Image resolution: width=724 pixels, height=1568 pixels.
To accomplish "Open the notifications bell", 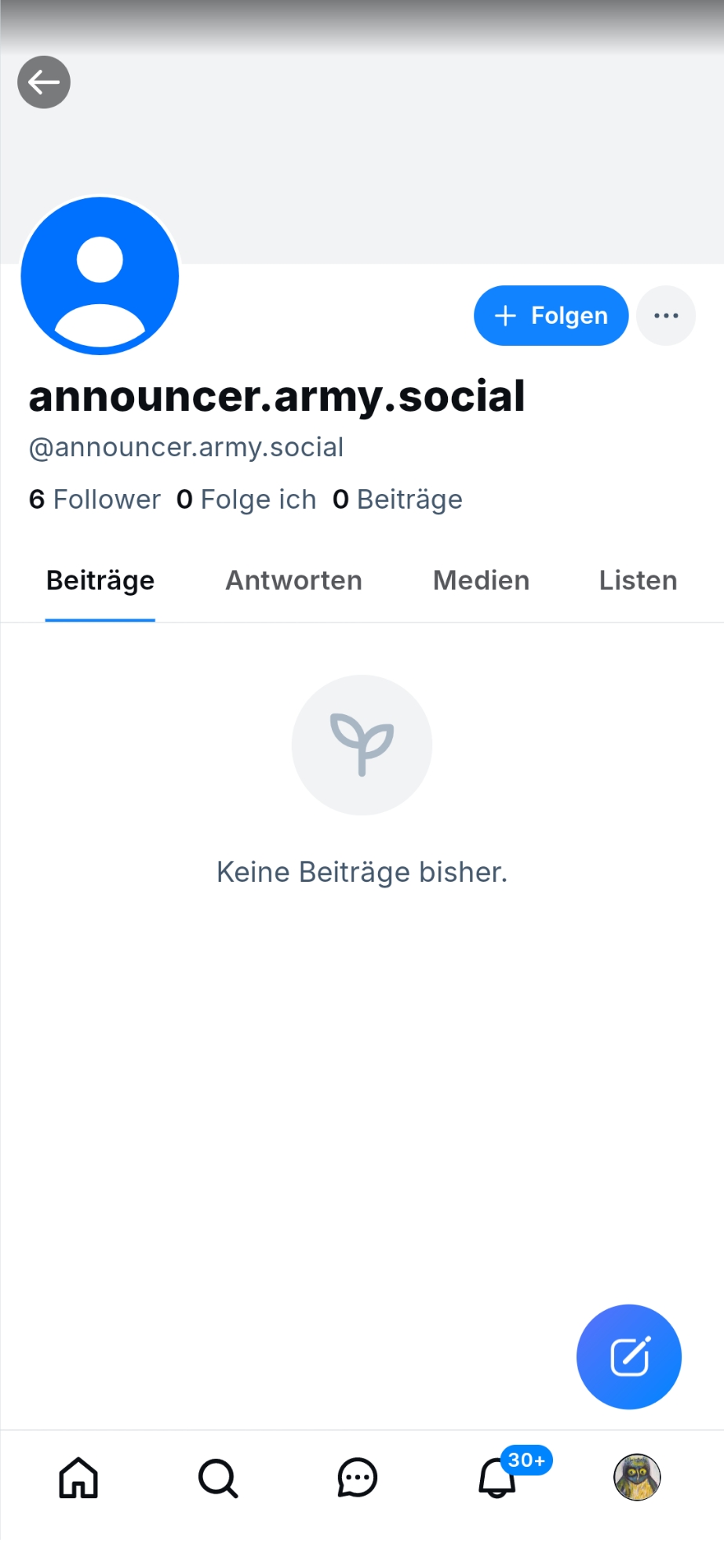I will pyautogui.click(x=498, y=1478).
